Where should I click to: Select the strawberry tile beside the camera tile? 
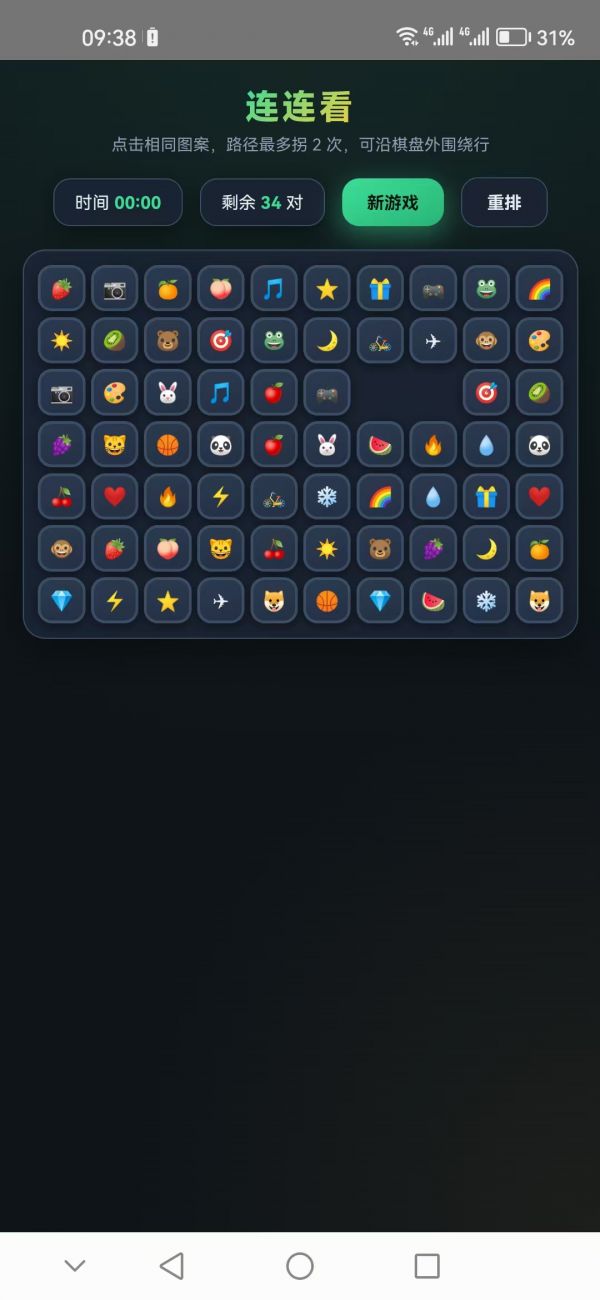pyautogui.click(x=62, y=288)
